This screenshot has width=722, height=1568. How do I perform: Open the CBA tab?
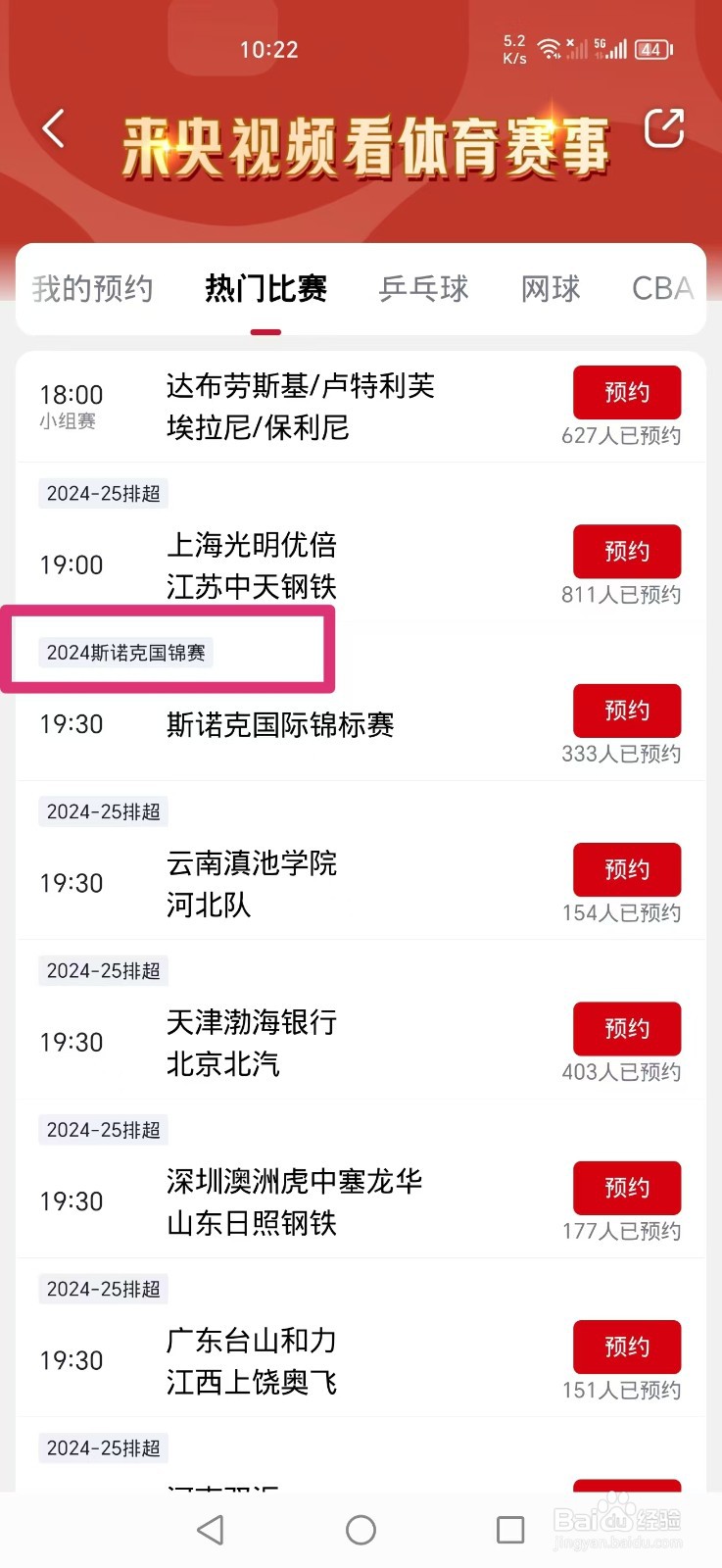(662, 288)
